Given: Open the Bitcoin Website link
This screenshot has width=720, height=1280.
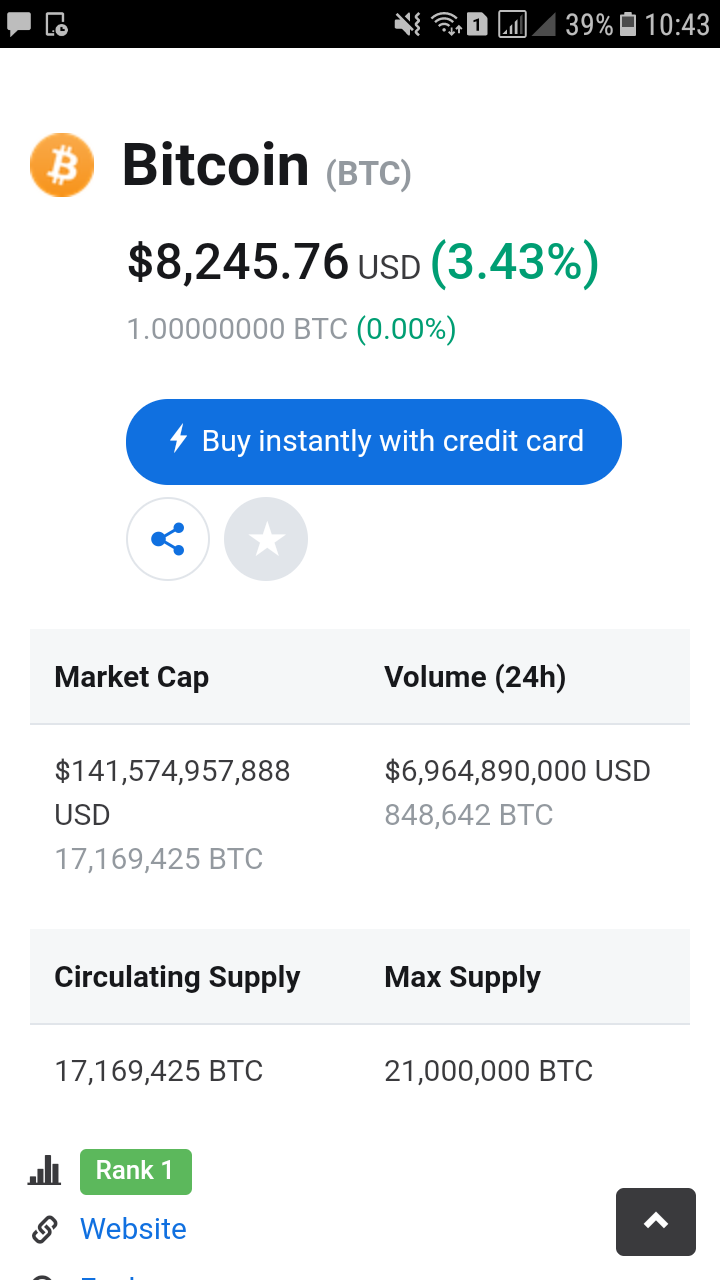Looking at the screenshot, I should tap(133, 1228).
